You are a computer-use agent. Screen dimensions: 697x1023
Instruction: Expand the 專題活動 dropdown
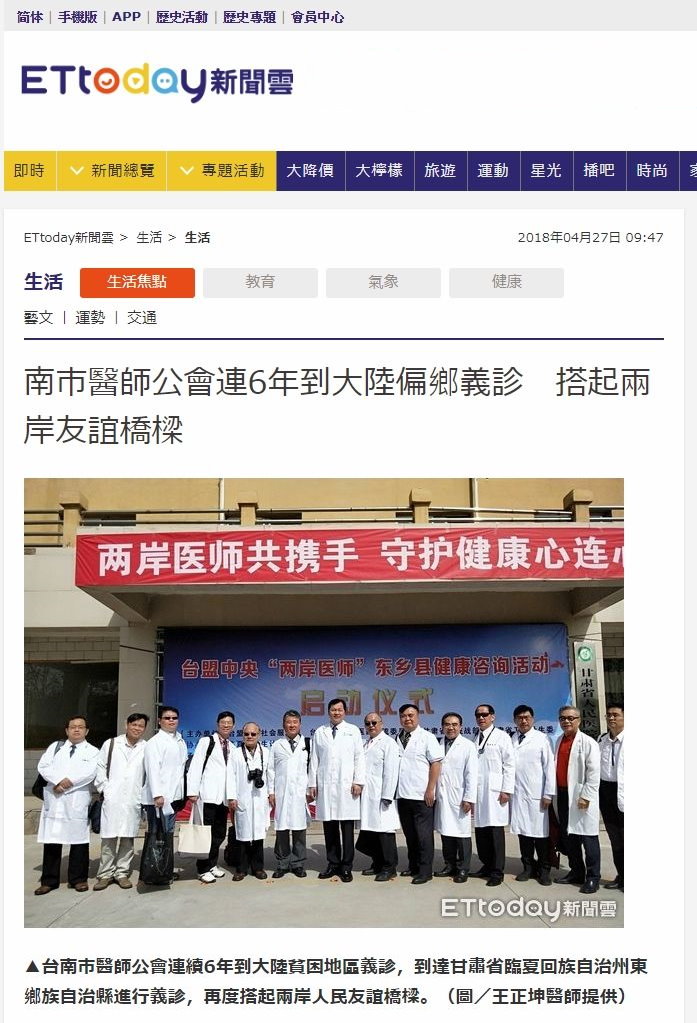[221, 171]
